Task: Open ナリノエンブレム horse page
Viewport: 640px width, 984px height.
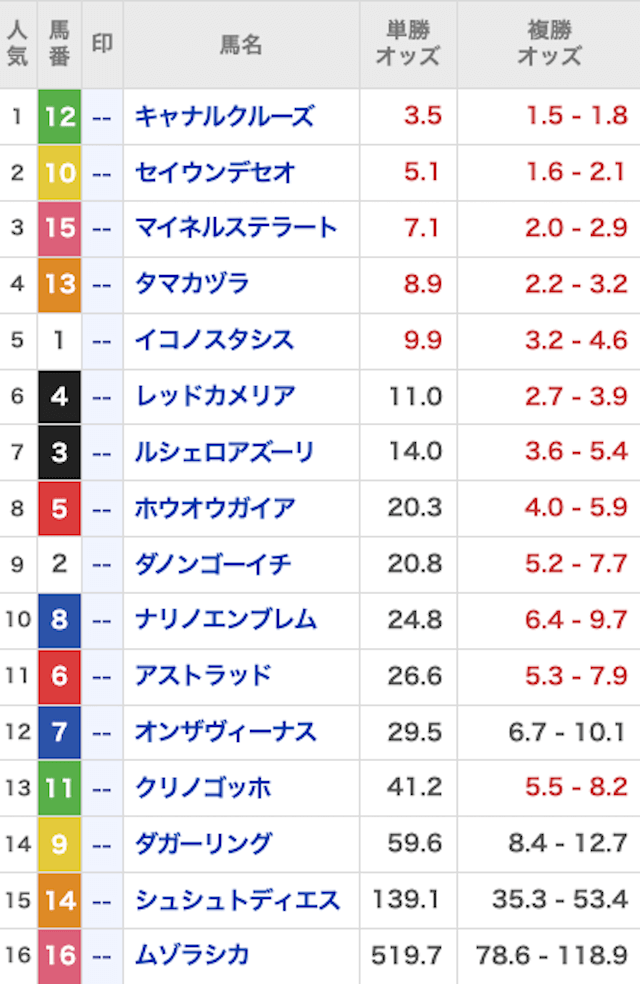Action: [225, 620]
